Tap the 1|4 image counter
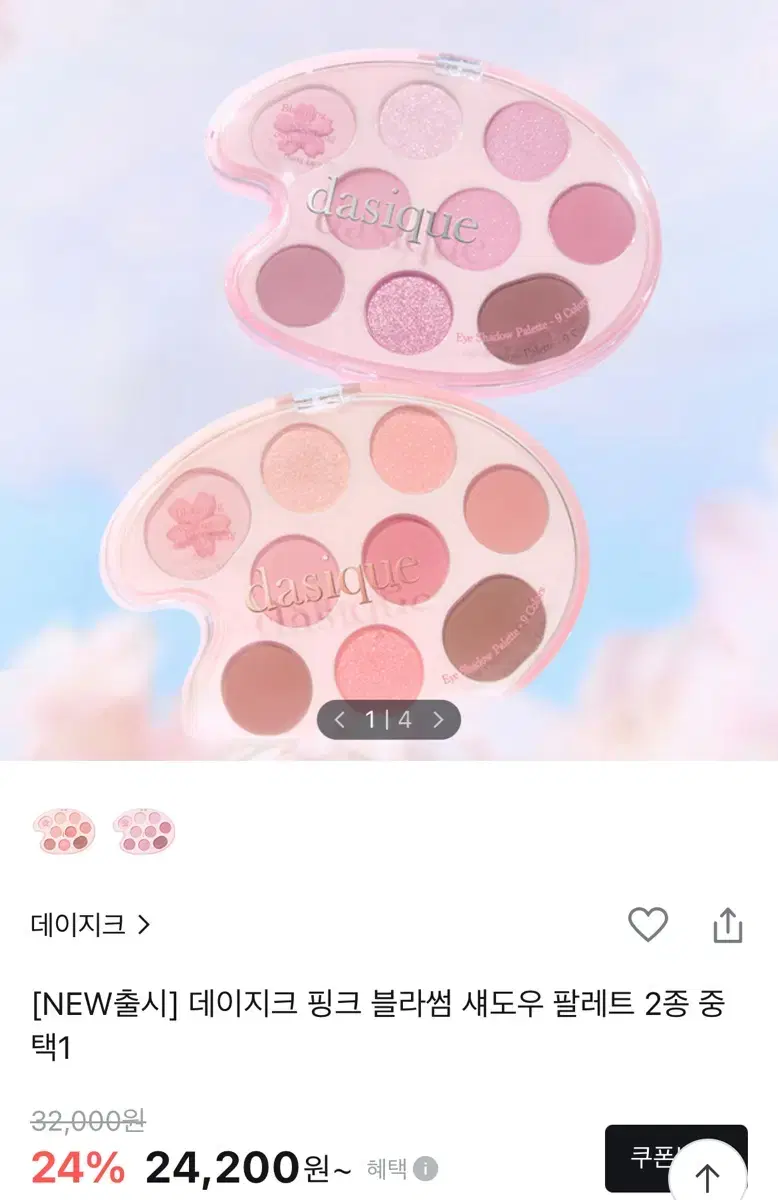The image size is (778, 1200). pyautogui.click(x=389, y=718)
